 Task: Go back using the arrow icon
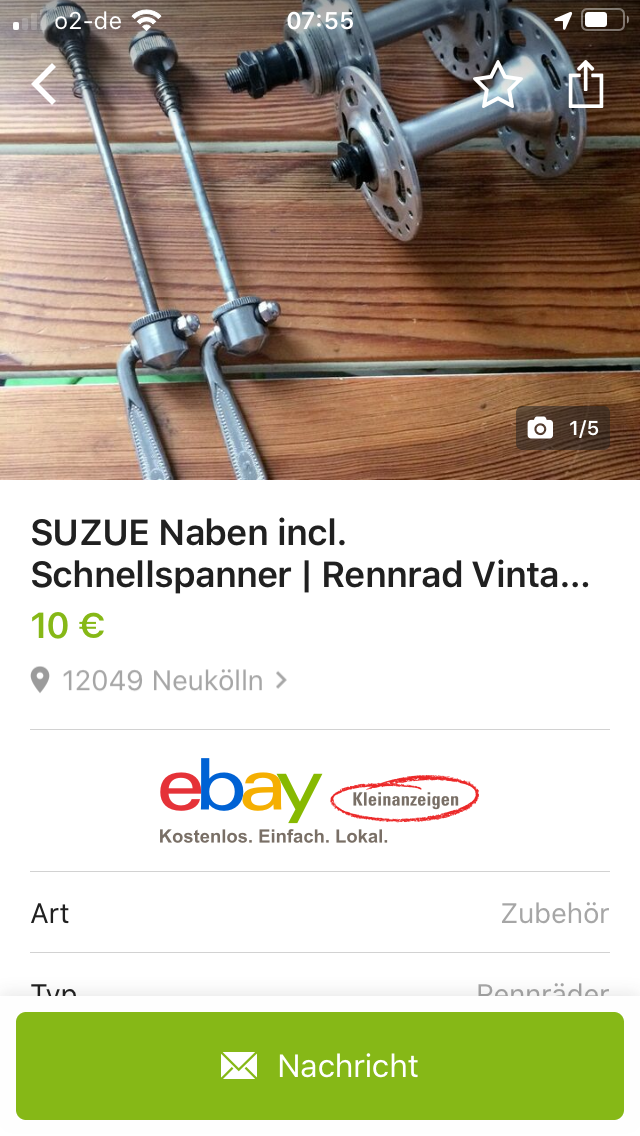point(45,85)
